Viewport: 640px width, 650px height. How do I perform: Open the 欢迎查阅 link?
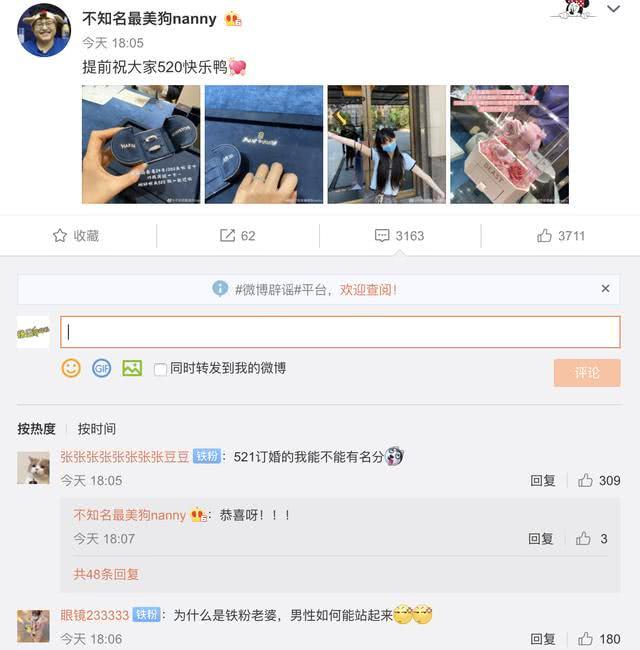tap(368, 289)
